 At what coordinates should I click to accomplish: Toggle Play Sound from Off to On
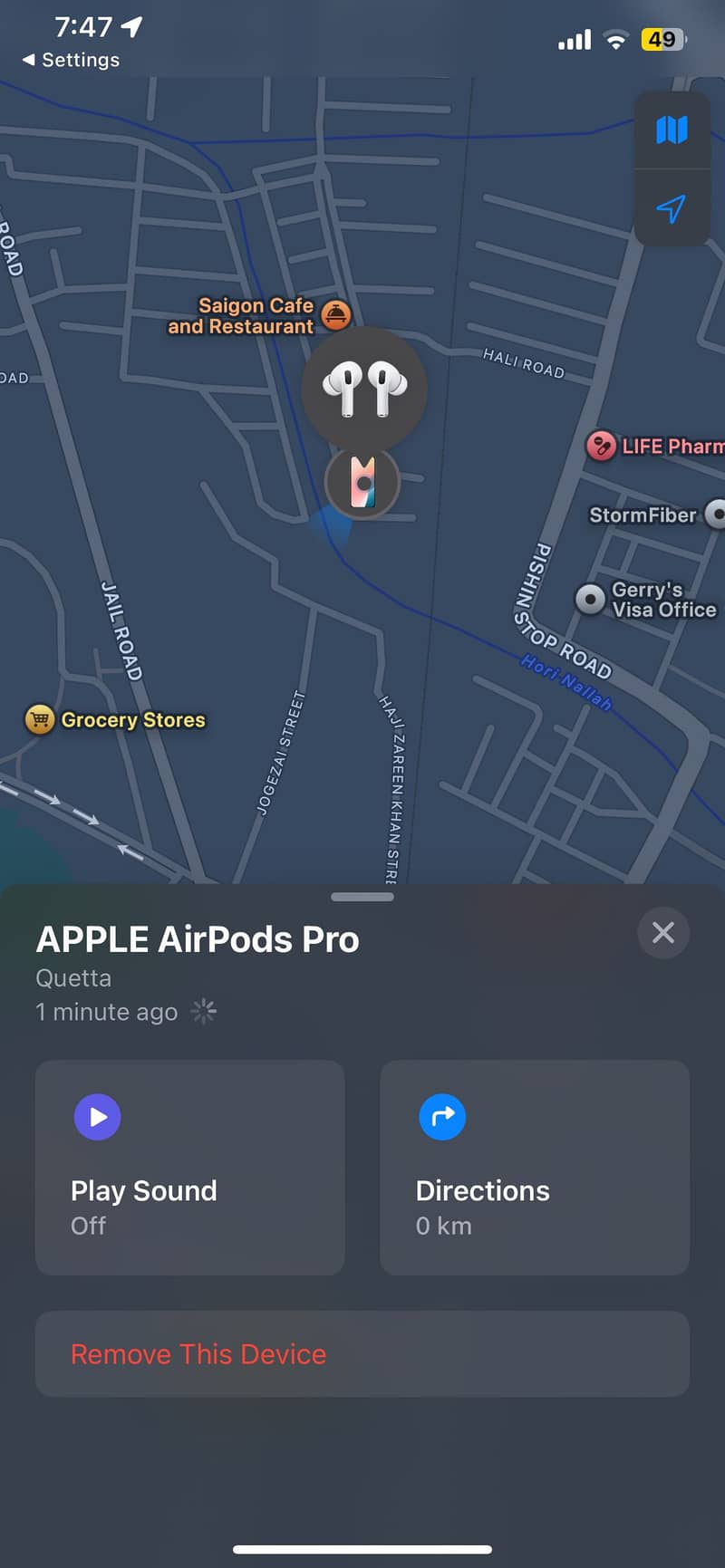[x=188, y=1169]
